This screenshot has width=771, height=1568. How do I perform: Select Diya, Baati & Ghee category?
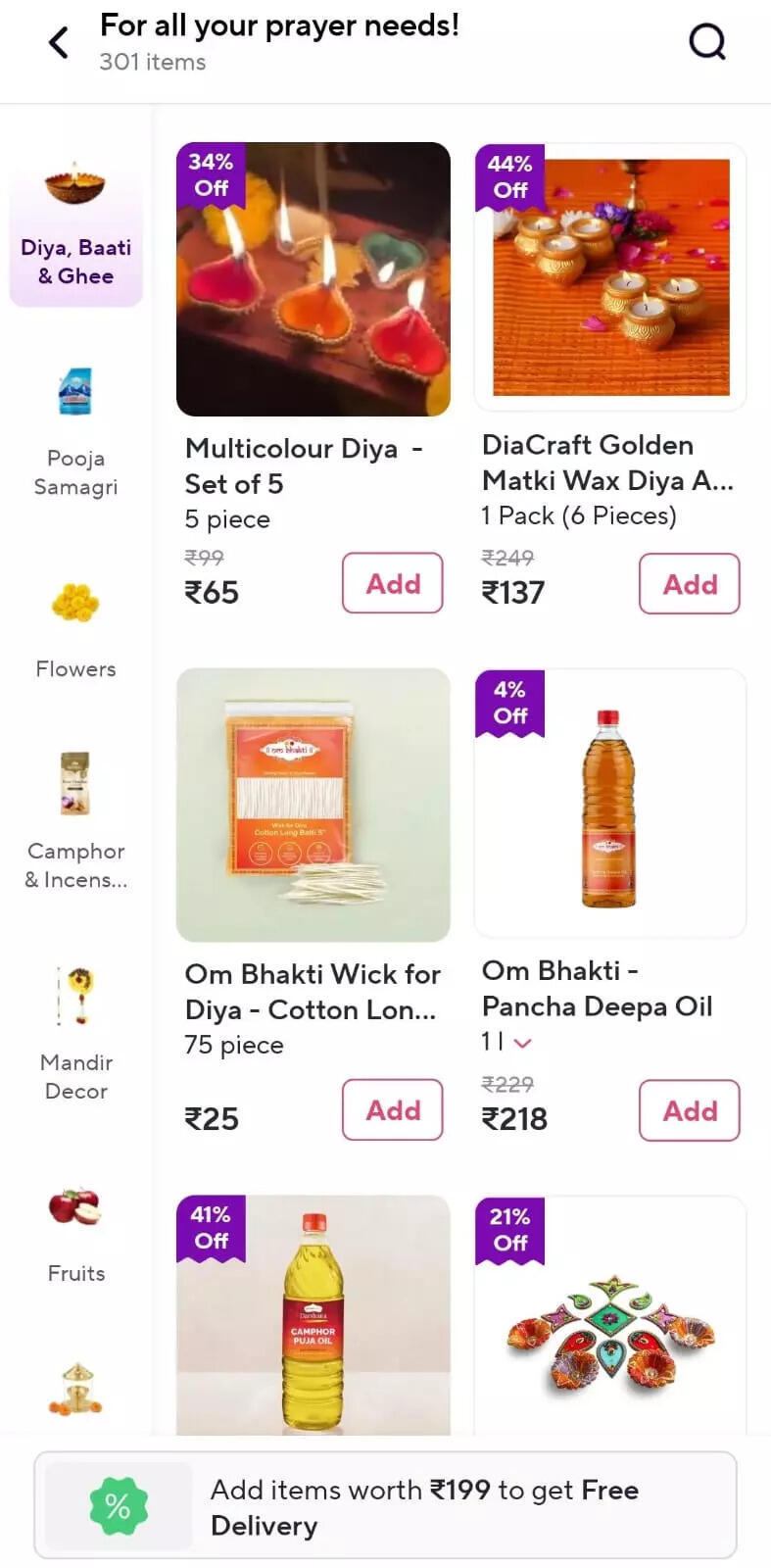pyautogui.click(x=75, y=230)
